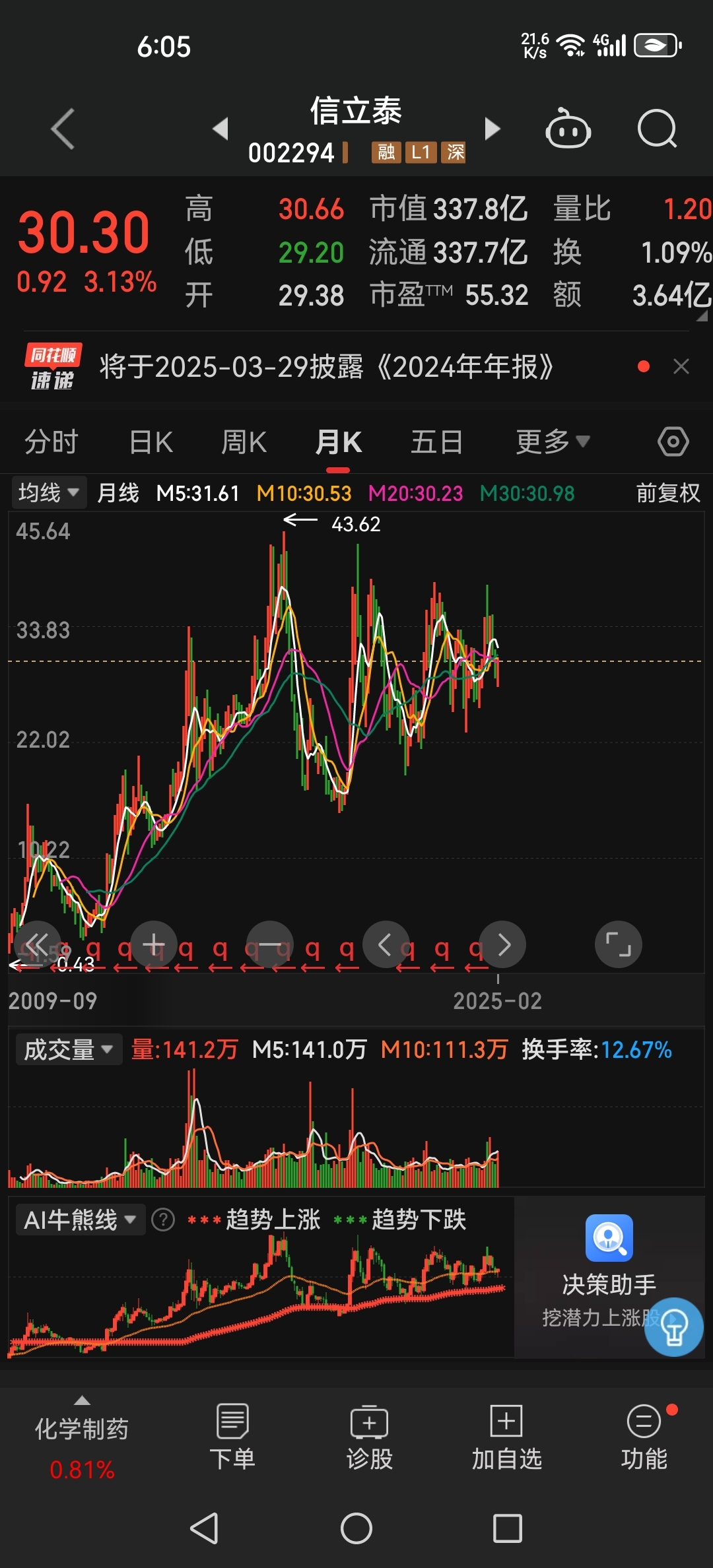This screenshot has width=713, height=1568.
Task: Zoom out of the chart with minus icon
Action: (x=269, y=944)
